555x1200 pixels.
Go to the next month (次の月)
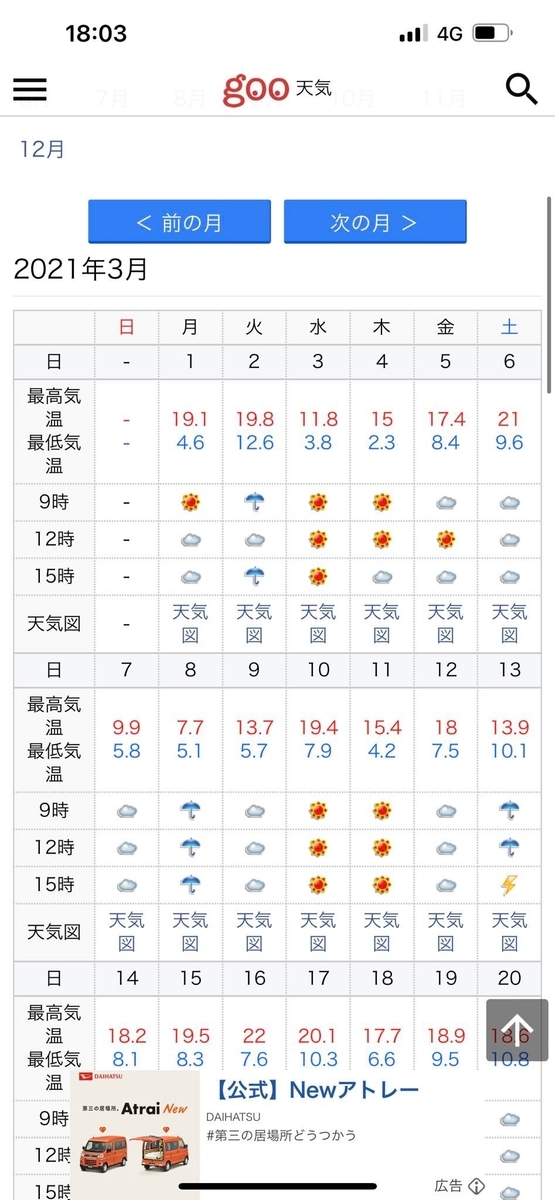(375, 222)
